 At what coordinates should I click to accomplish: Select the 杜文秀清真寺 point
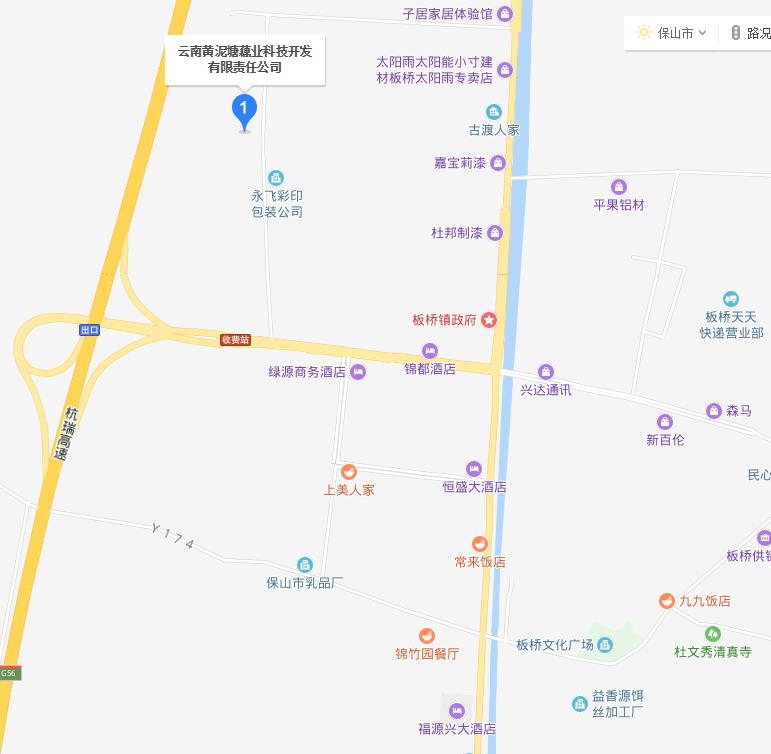712,634
